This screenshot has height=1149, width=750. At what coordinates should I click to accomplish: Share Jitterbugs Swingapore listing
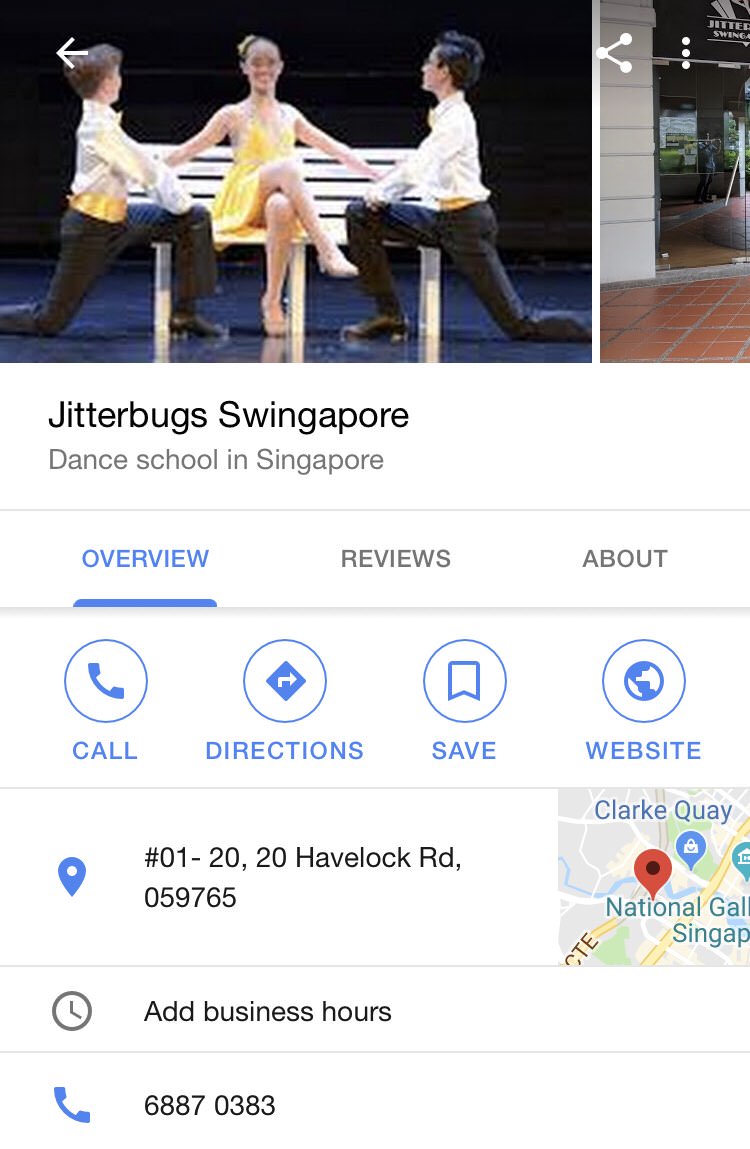[x=614, y=53]
